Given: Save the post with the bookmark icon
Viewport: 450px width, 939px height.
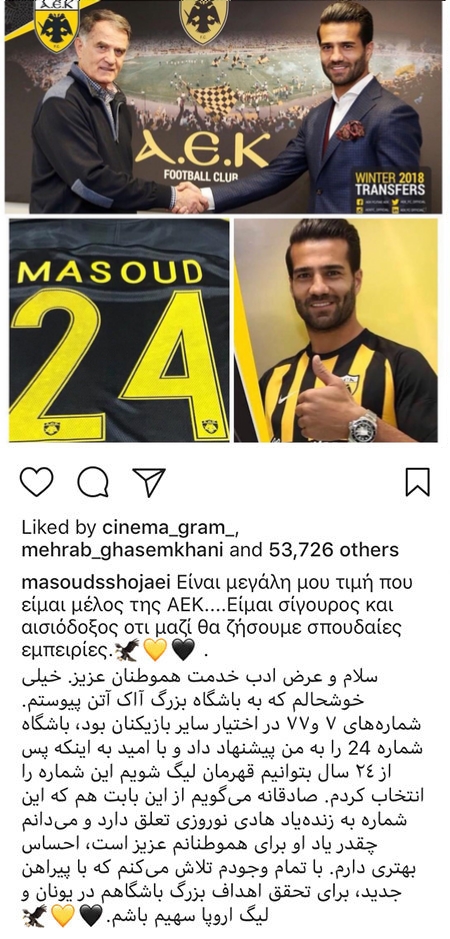Looking at the screenshot, I should click(x=418, y=482).
